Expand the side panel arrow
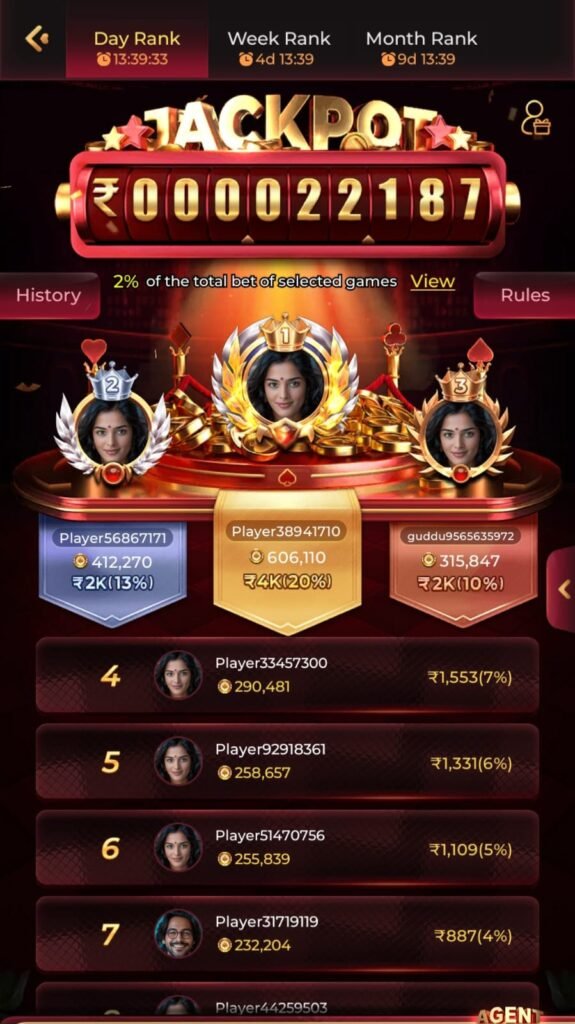575x1024 pixels. tap(563, 590)
